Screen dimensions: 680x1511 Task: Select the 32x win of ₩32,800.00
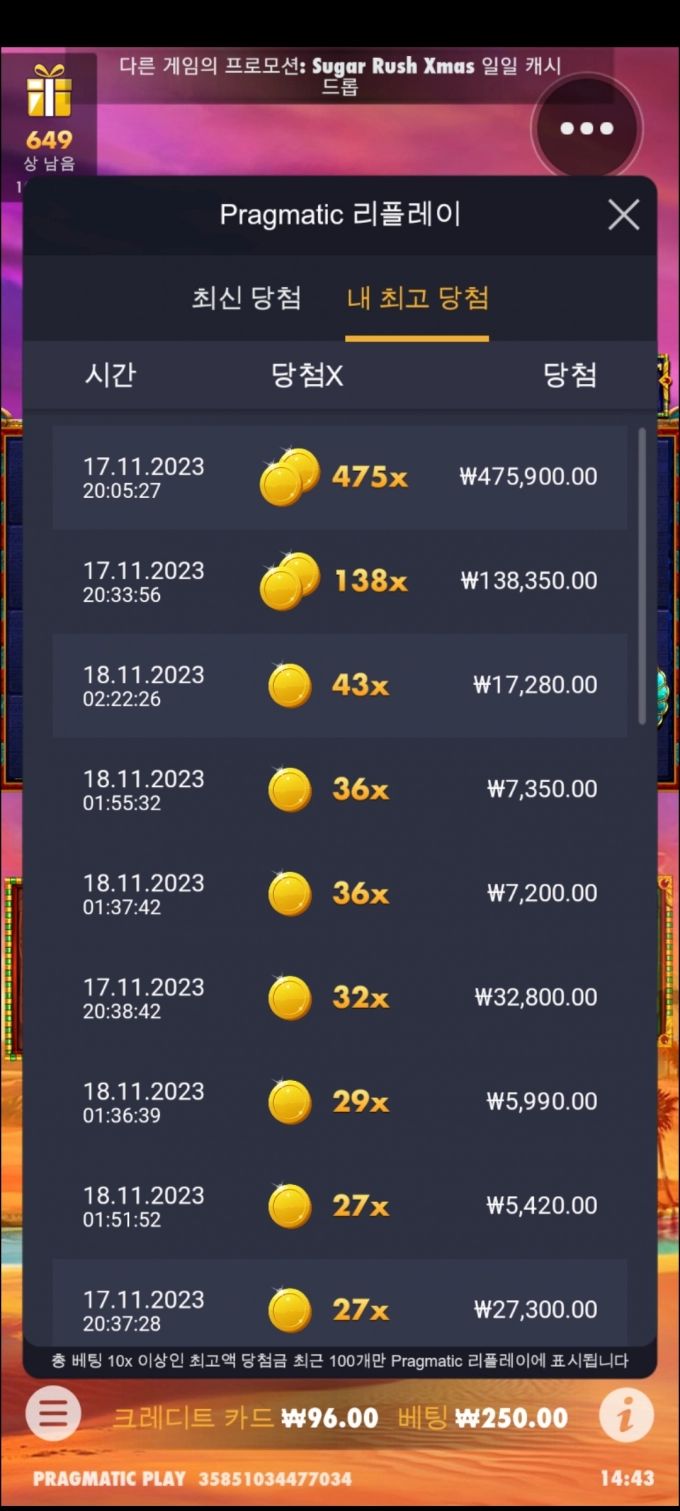pyautogui.click(x=340, y=997)
